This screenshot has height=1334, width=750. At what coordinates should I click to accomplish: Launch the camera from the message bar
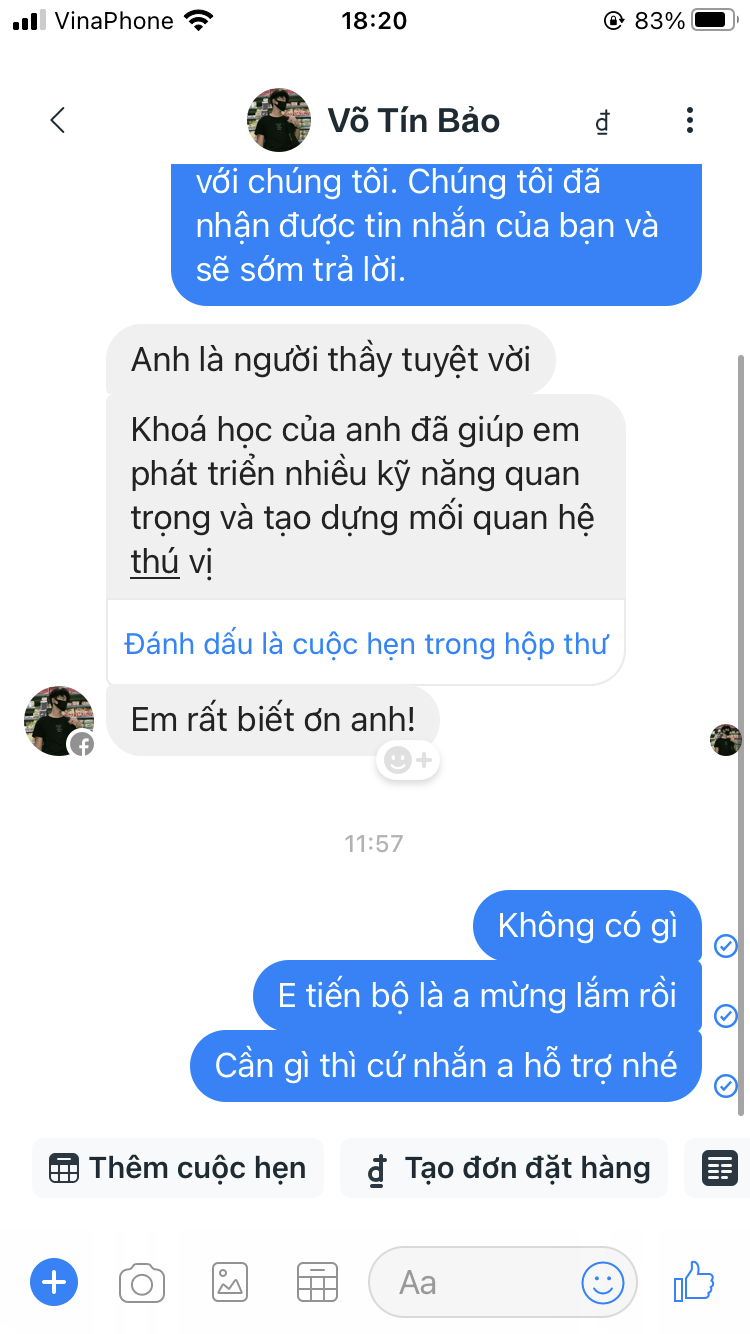click(142, 1282)
